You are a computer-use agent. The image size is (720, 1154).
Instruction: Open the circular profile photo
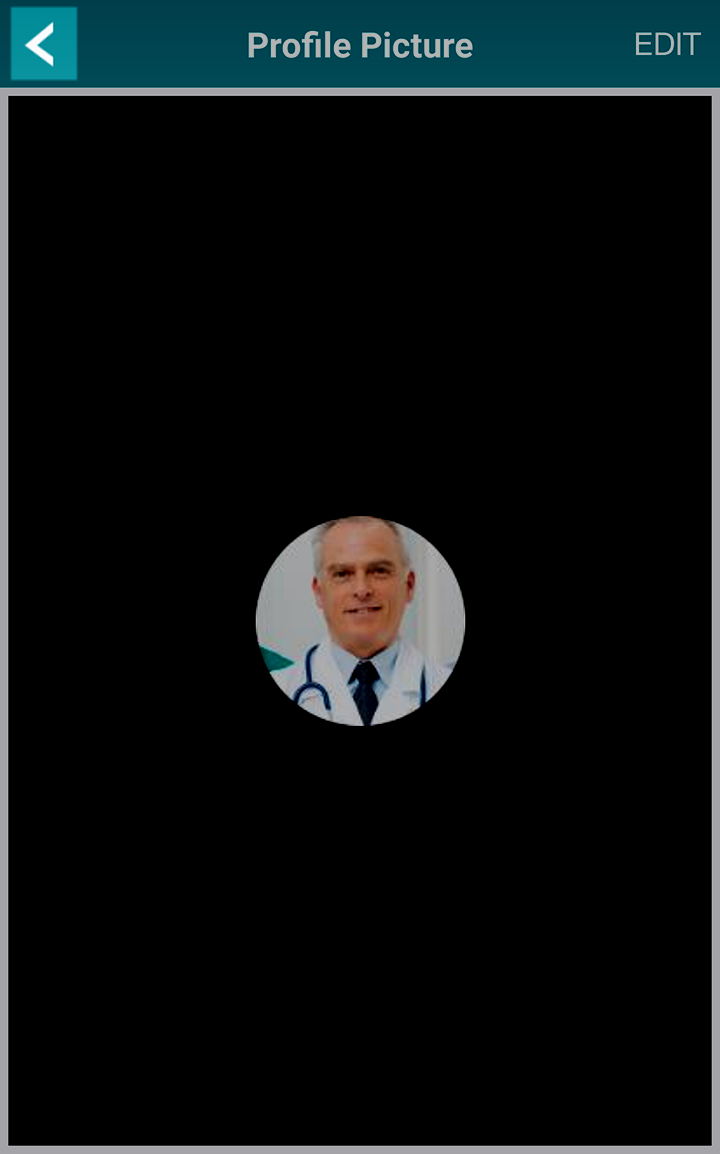(x=360, y=621)
